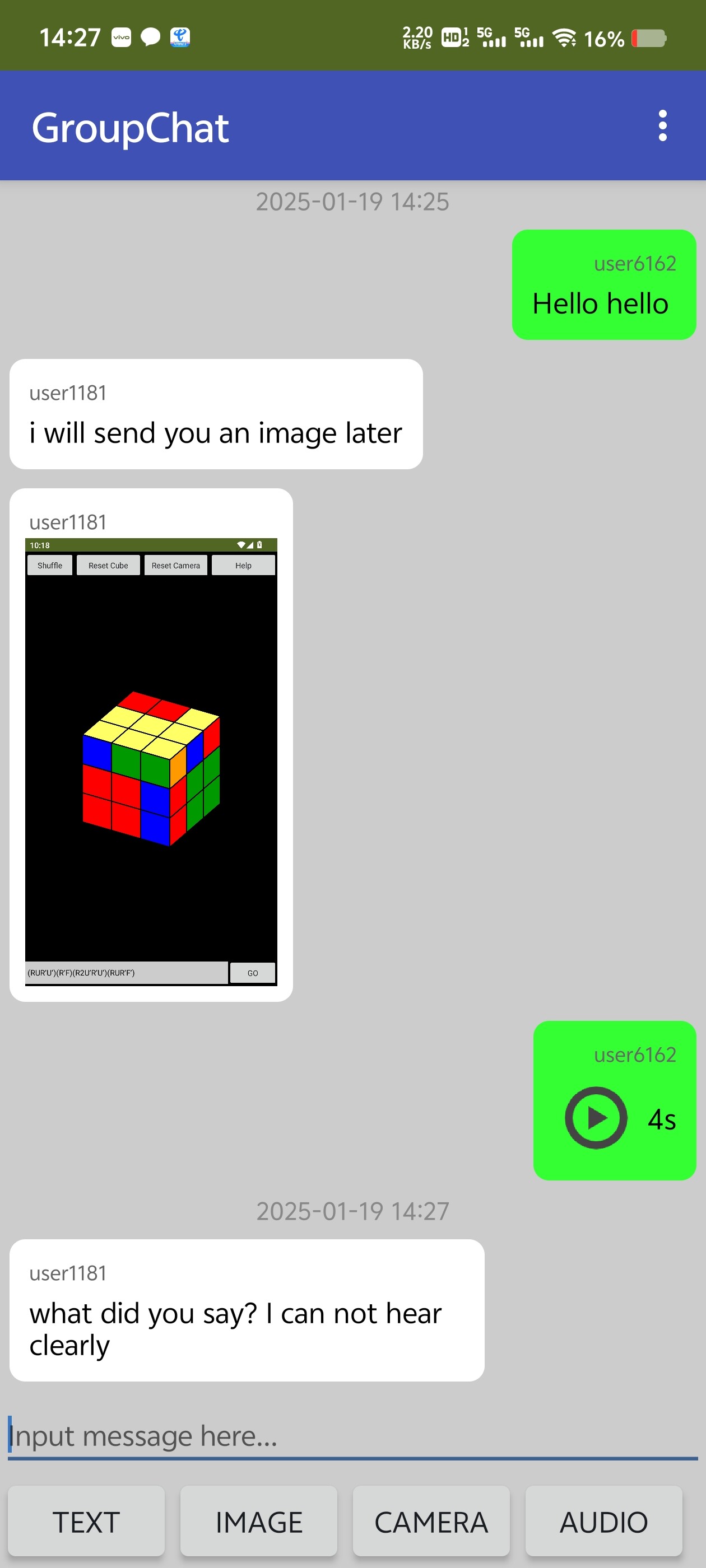The width and height of the screenshot is (706, 1568).
Task: Click the network speed indicator 2.20 KB/s
Action: pos(417,36)
